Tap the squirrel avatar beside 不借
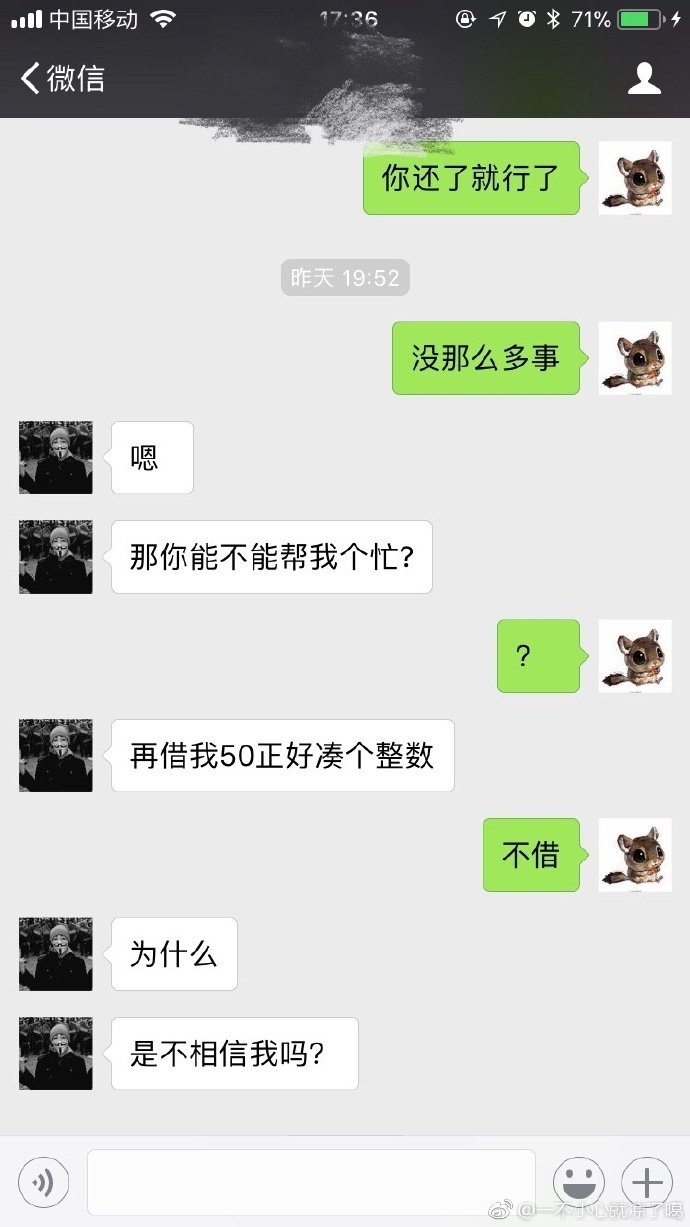This screenshot has width=690, height=1227. pyautogui.click(x=634, y=855)
